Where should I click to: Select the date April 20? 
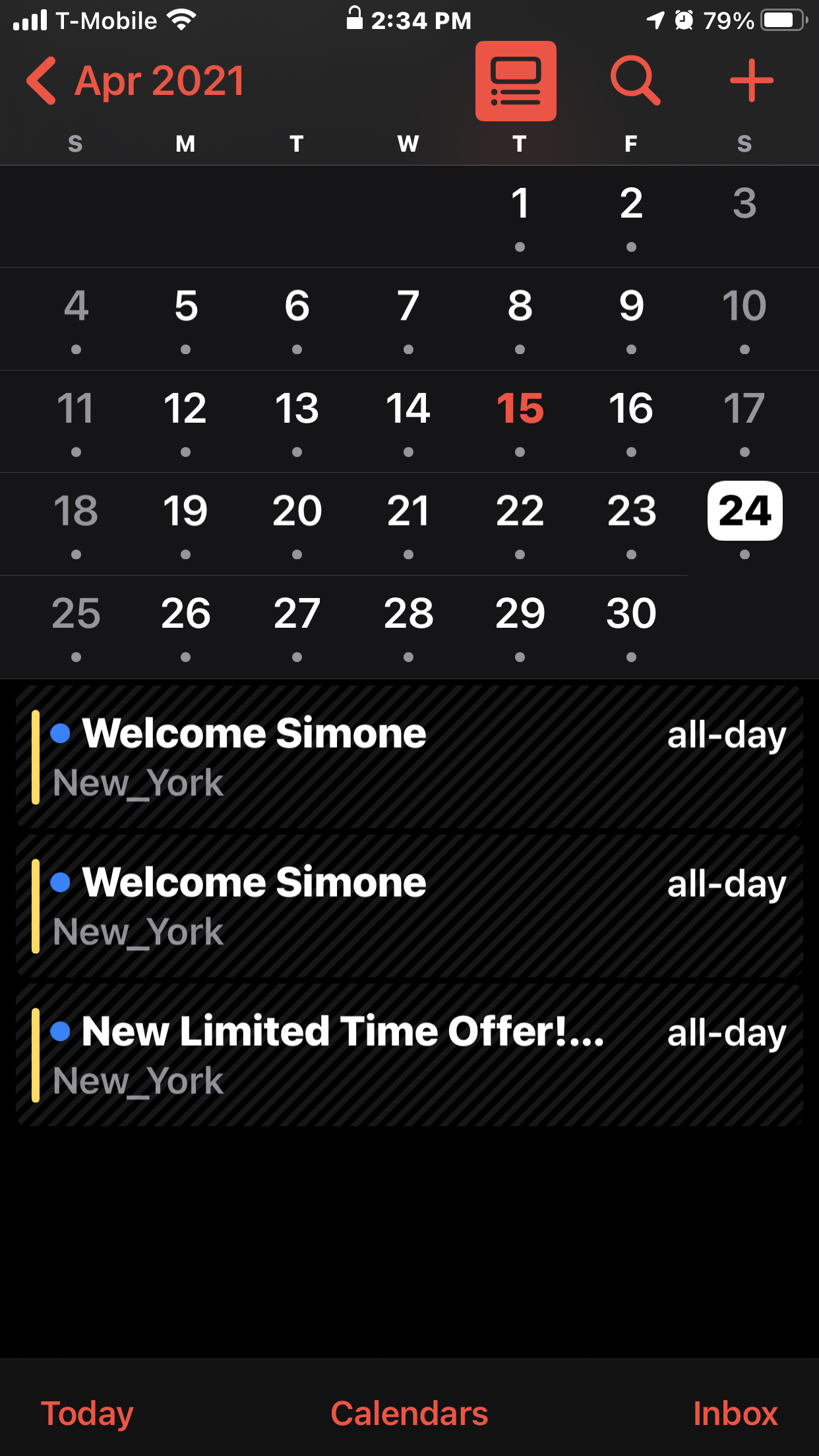point(297,512)
